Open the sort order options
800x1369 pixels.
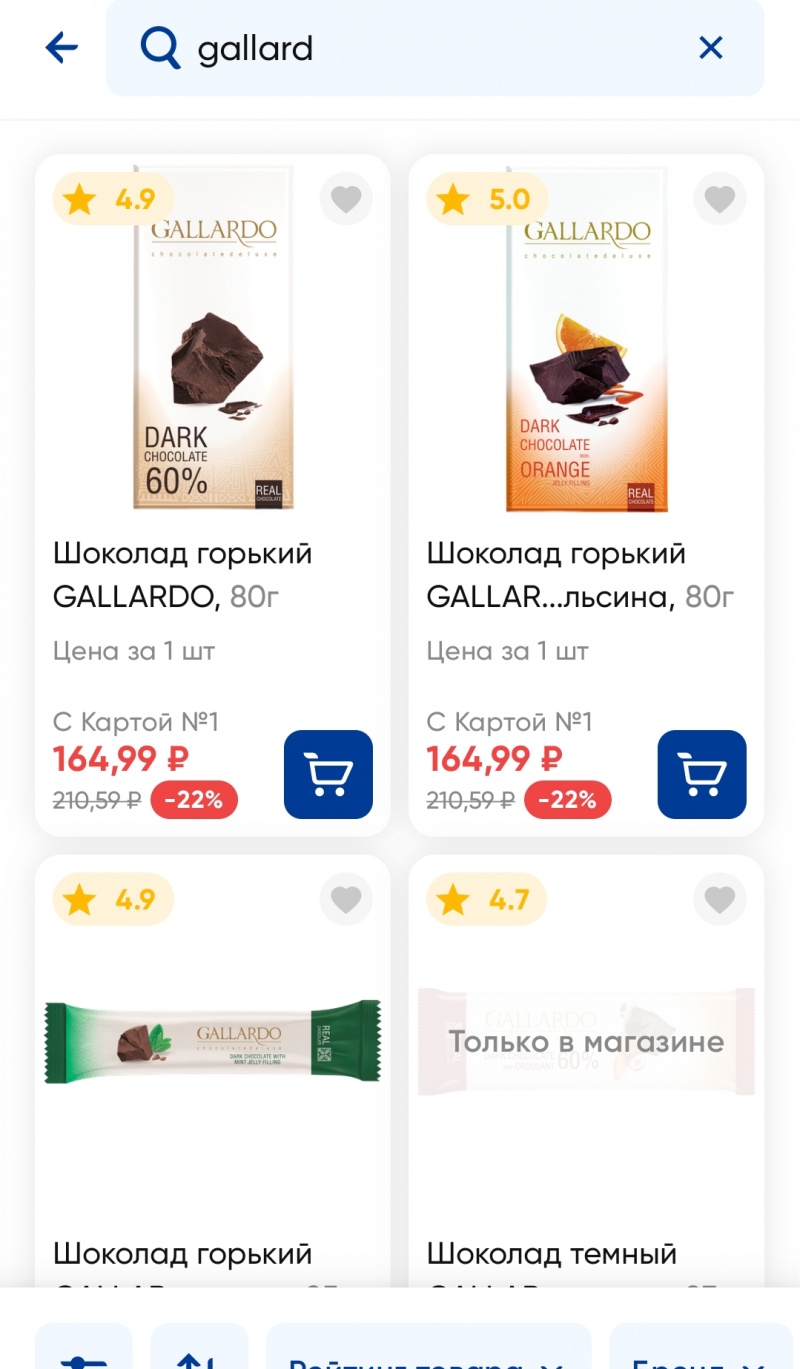tap(199, 1352)
